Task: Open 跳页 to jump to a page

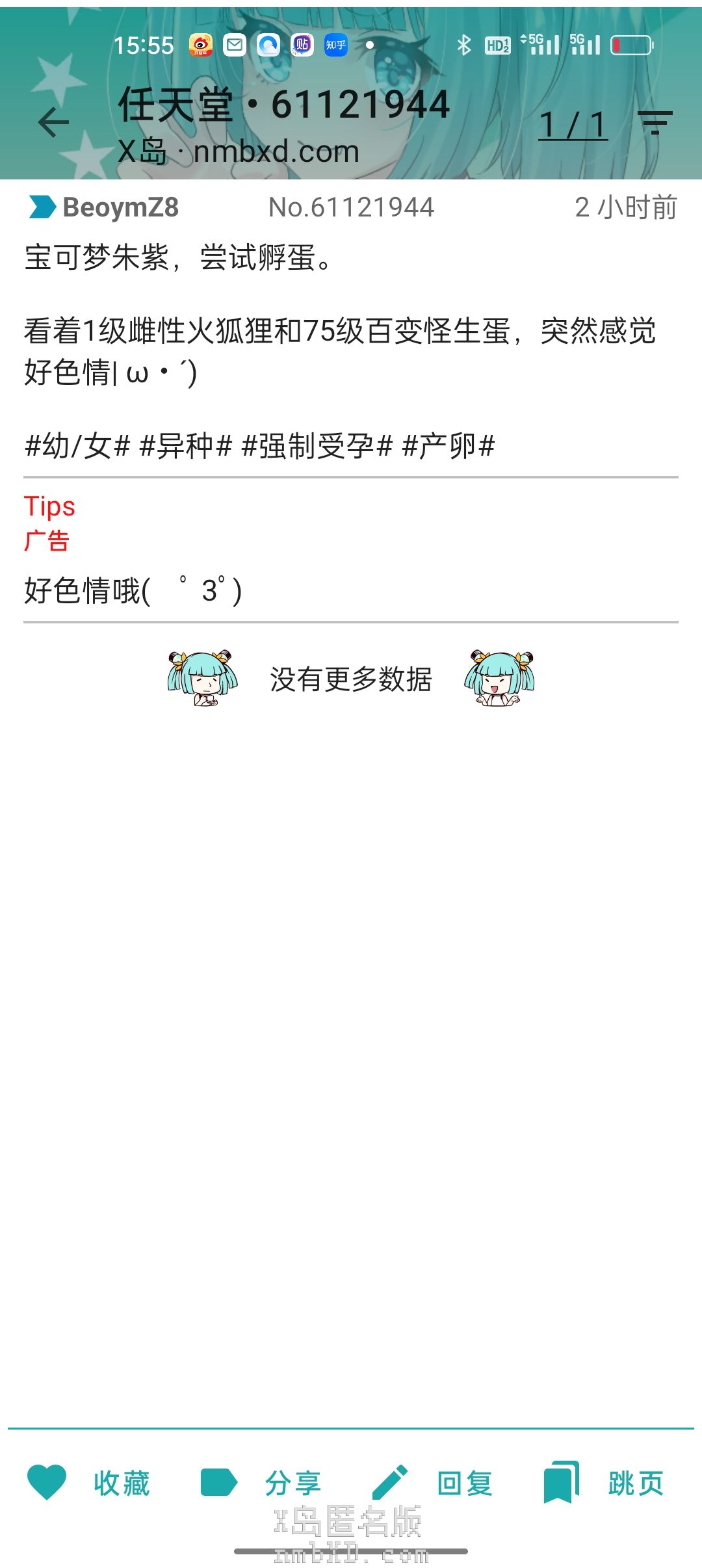Action: [604, 1483]
